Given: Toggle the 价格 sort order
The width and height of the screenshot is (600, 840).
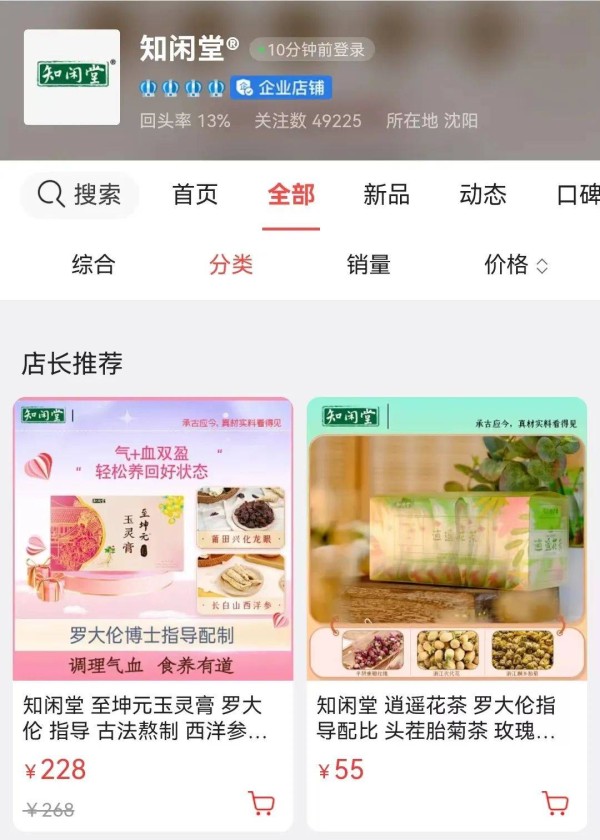Looking at the screenshot, I should tap(516, 265).
